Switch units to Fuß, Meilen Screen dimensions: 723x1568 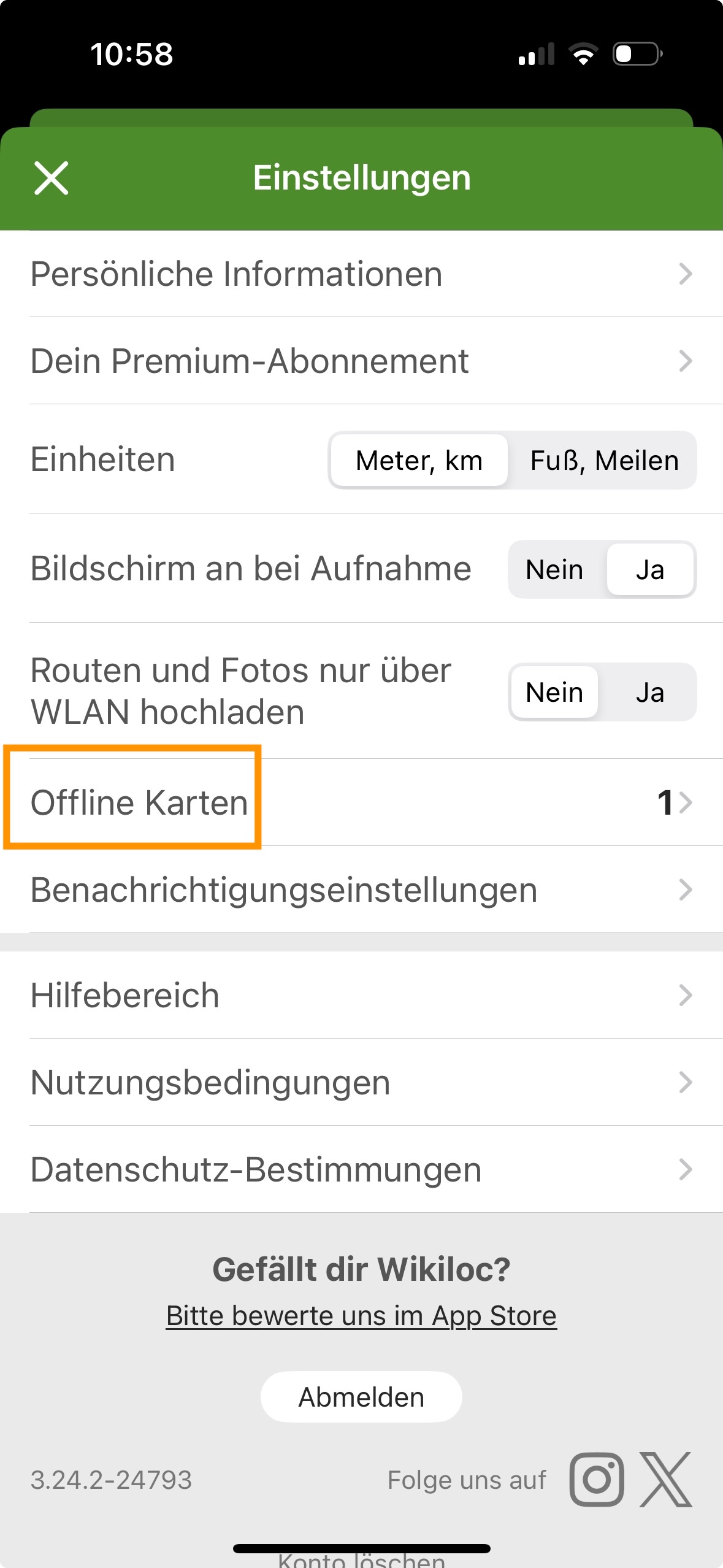[604, 460]
